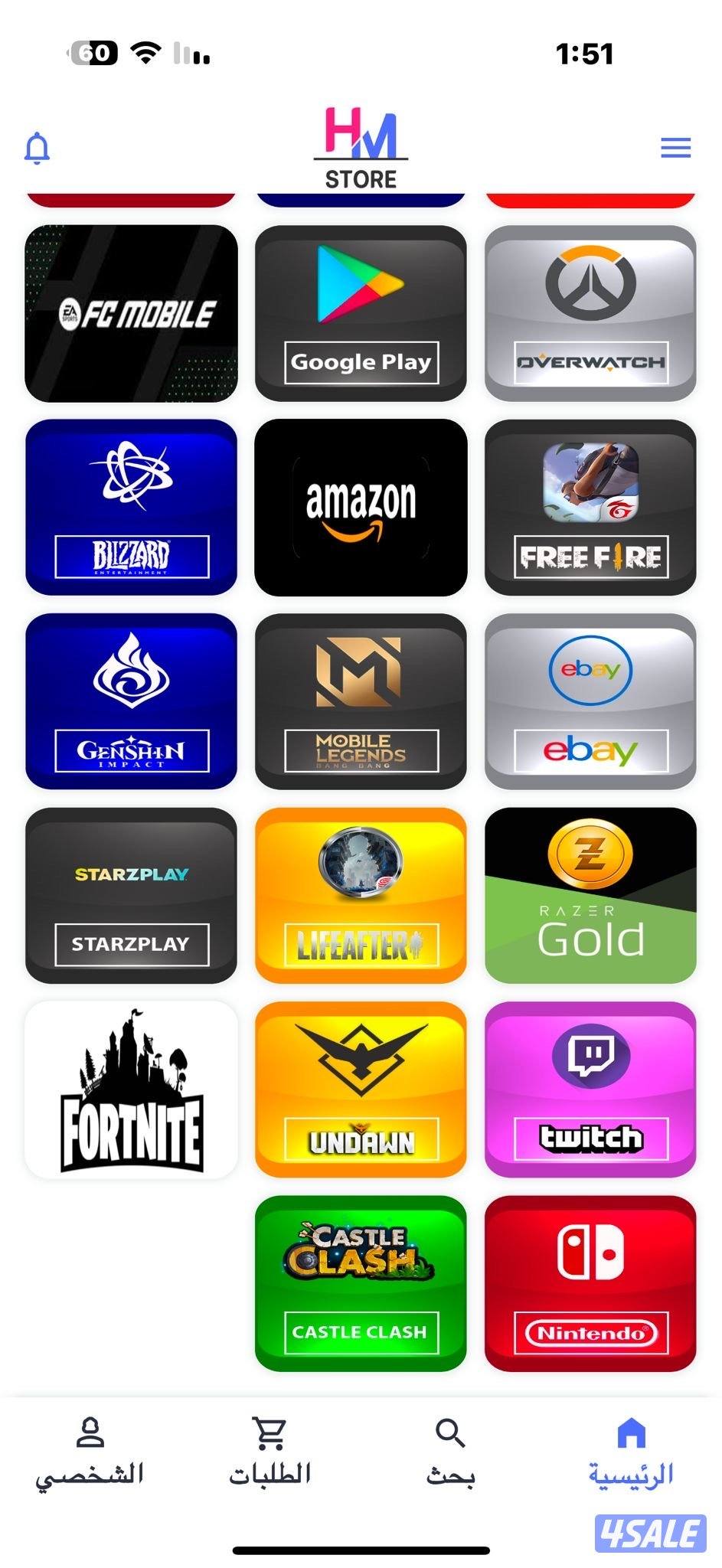
Task: Open Amazon gift cards
Action: point(361,507)
